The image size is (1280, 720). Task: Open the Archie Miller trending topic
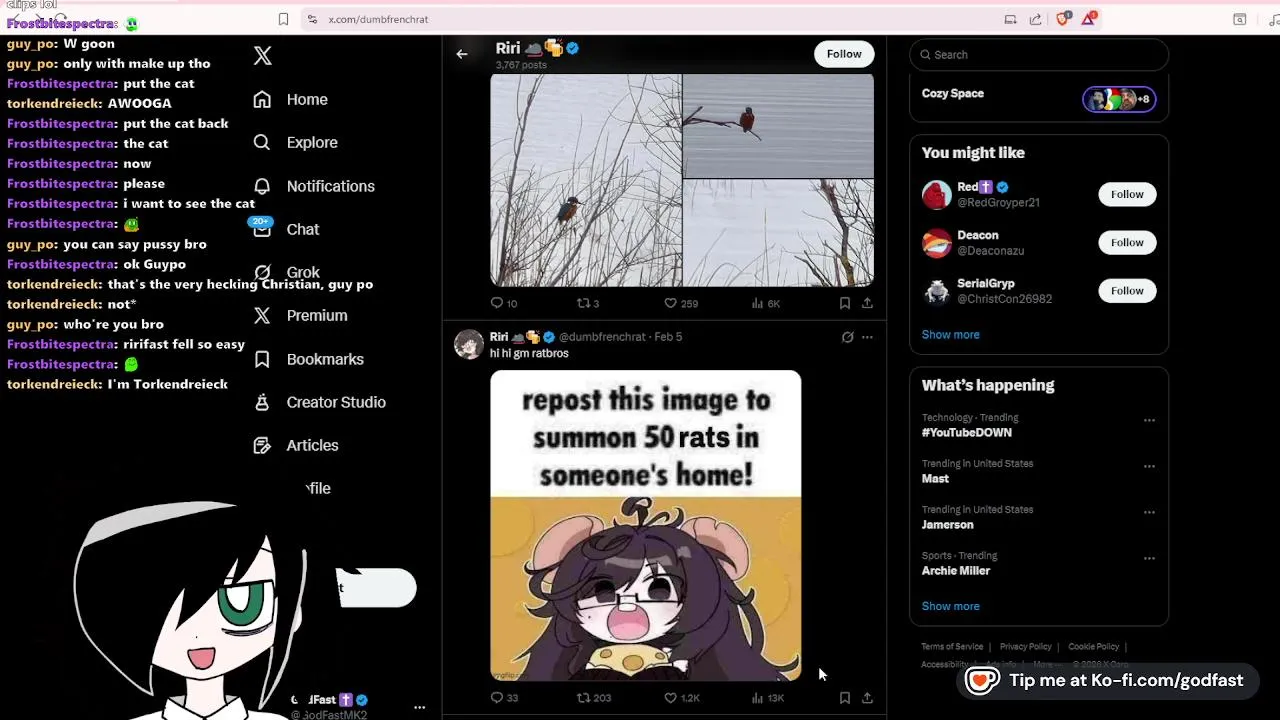tap(955, 571)
